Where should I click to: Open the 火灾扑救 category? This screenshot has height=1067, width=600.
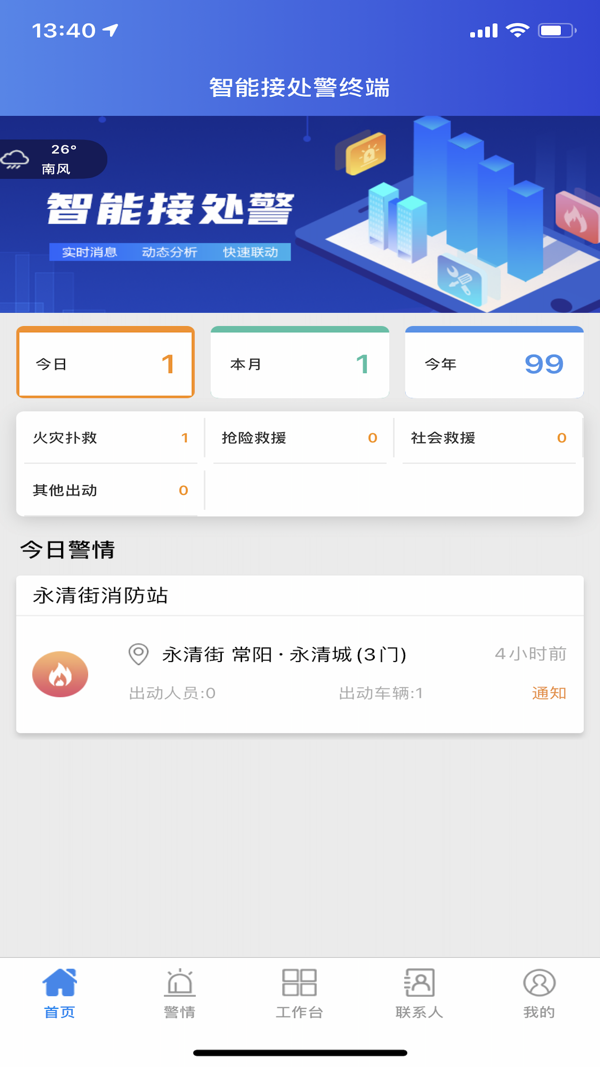coord(110,438)
